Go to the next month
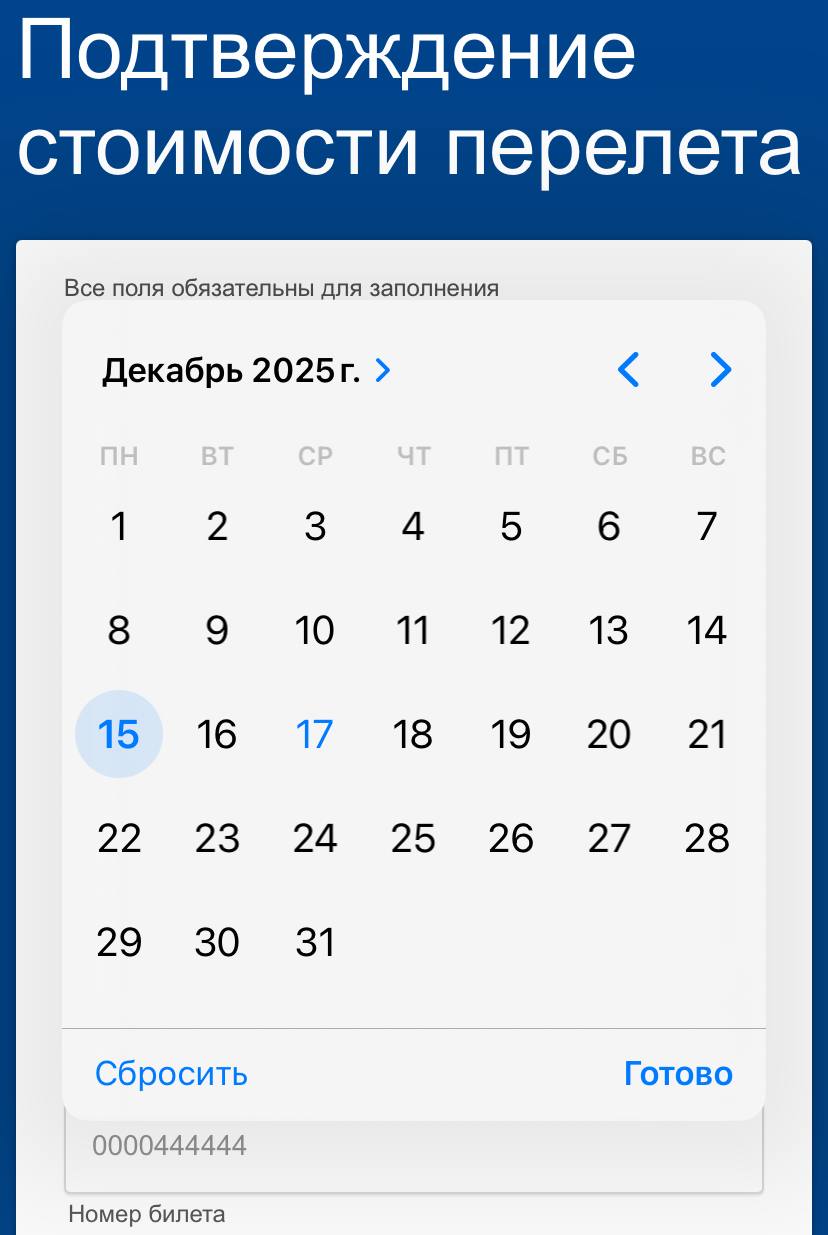This screenshot has height=1235, width=828. click(x=720, y=370)
